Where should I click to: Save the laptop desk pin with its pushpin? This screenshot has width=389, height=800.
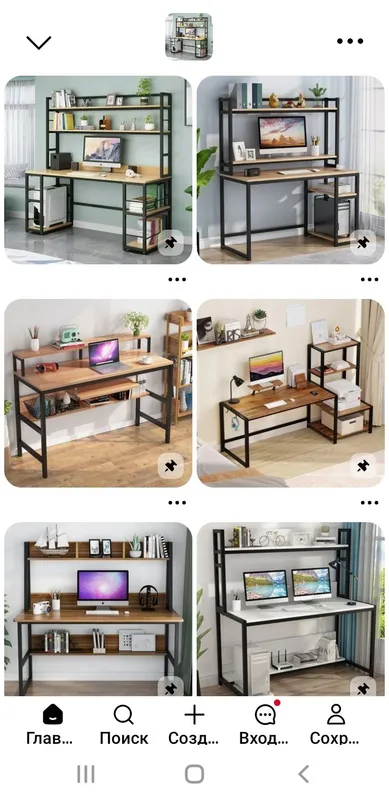coord(171,466)
